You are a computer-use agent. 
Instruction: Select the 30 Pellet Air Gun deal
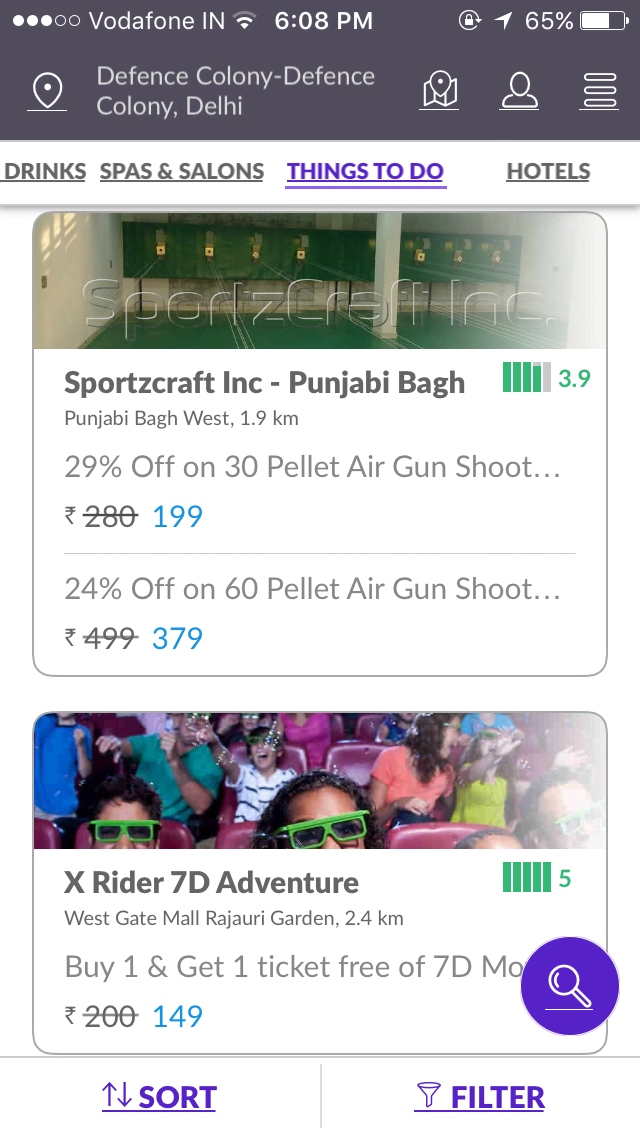[312, 490]
